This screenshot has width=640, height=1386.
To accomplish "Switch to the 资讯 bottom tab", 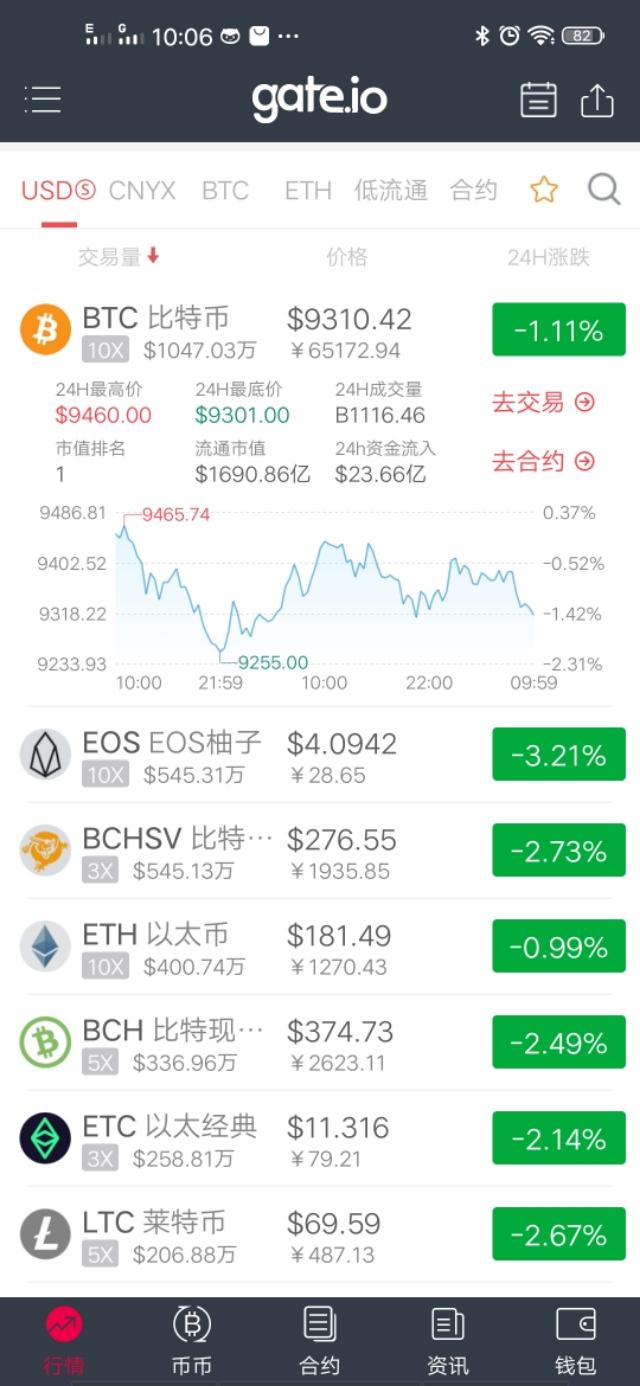I will click(x=447, y=1341).
